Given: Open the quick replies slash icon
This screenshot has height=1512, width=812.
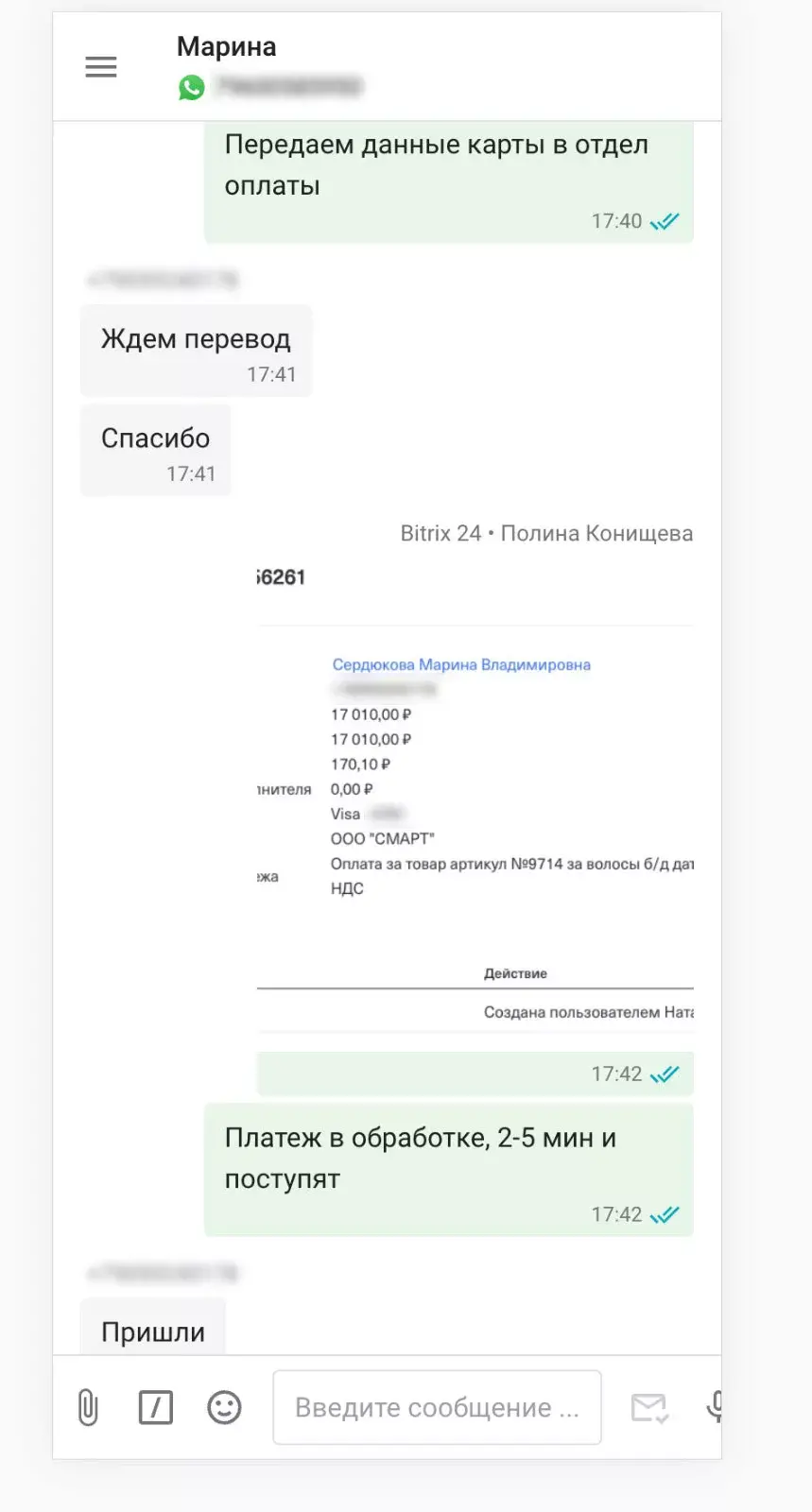Looking at the screenshot, I should click(x=156, y=1407).
